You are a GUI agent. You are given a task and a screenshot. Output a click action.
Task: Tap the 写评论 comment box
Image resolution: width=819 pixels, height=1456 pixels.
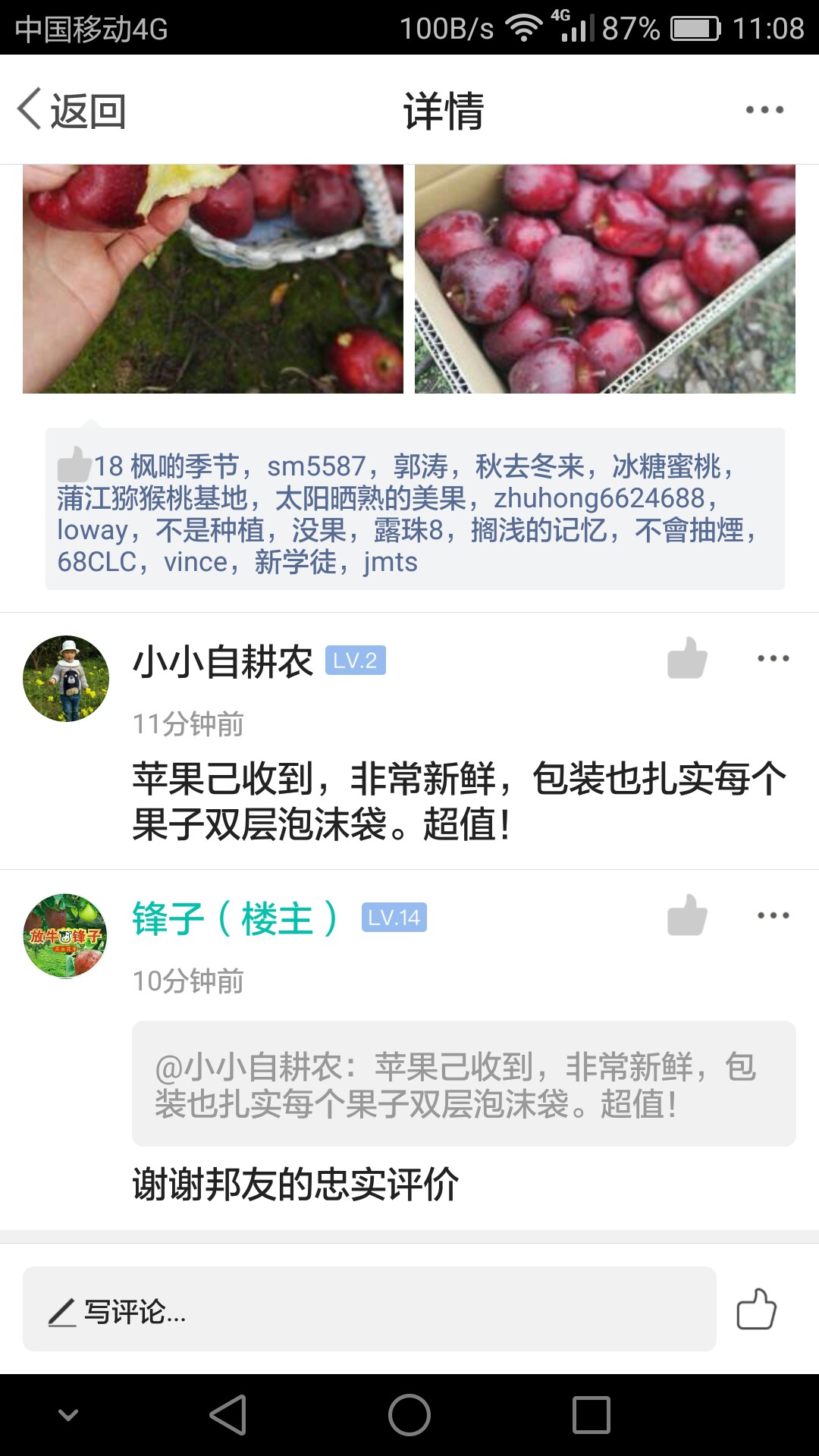369,1309
